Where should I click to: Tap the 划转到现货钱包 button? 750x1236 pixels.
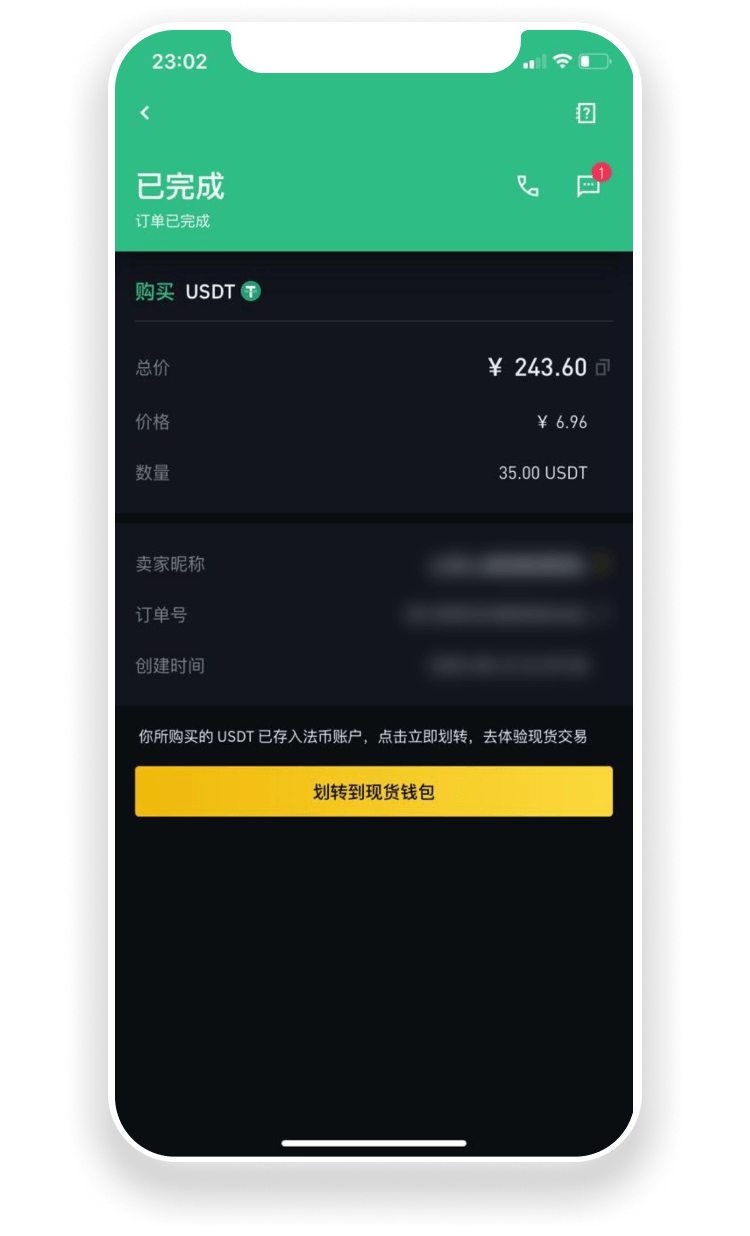click(x=373, y=792)
